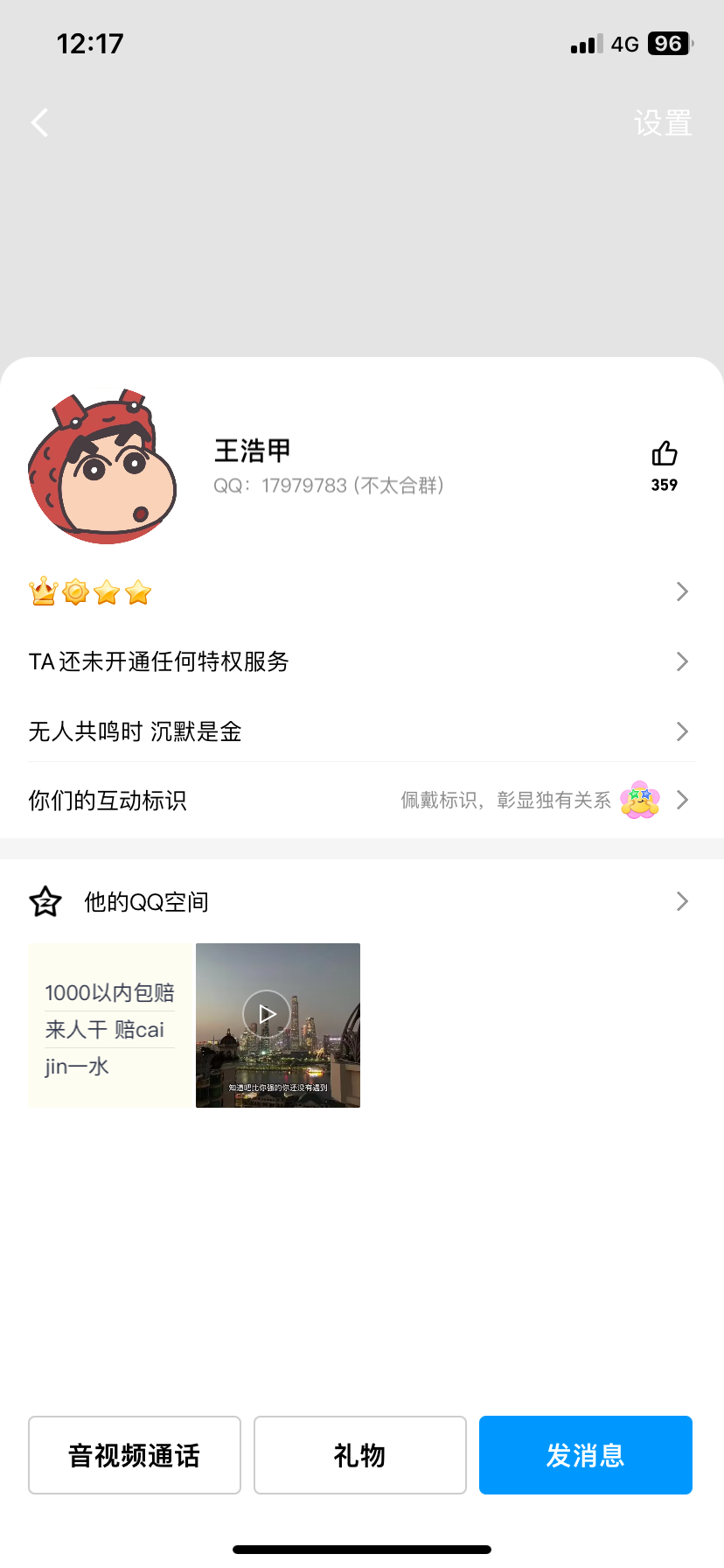724x1568 pixels.
Task: Tap 发消息 to message 王浩甲
Action: tap(586, 1455)
